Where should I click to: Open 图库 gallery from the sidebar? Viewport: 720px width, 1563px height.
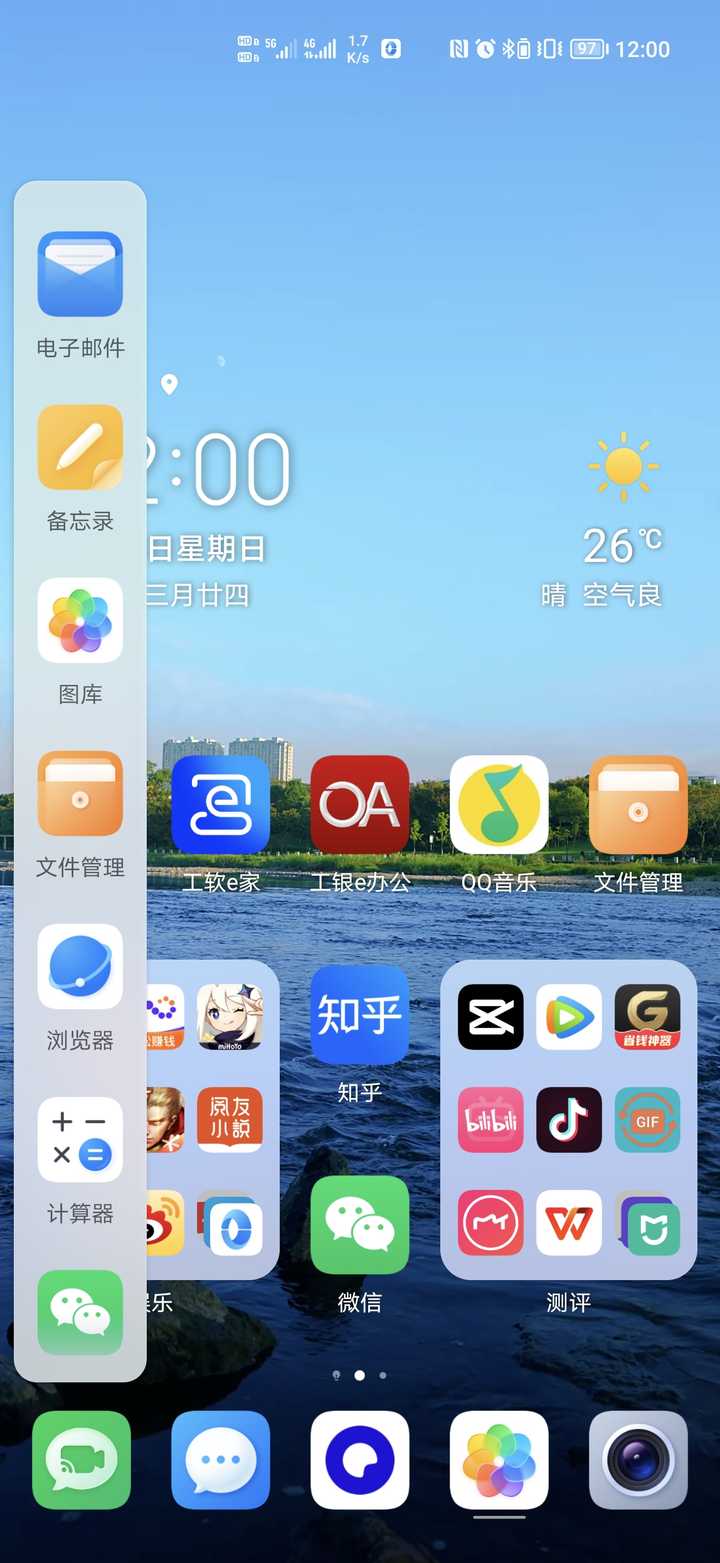(79, 620)
